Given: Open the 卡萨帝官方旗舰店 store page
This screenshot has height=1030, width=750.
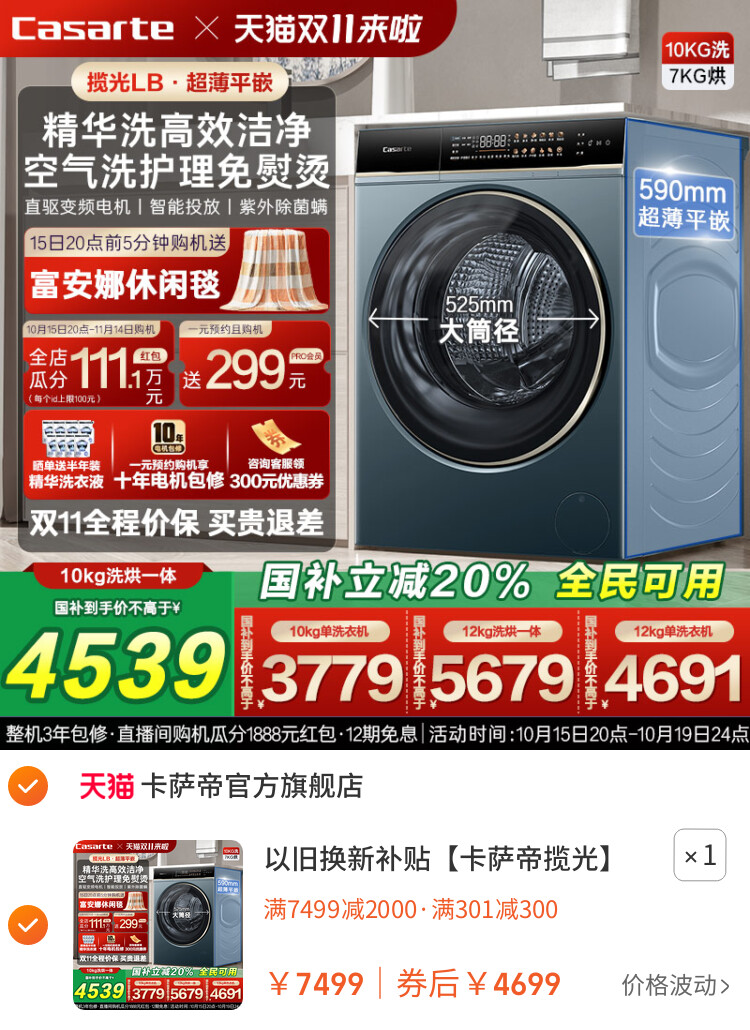Looking at the screenshot, I should coord(252,786).
